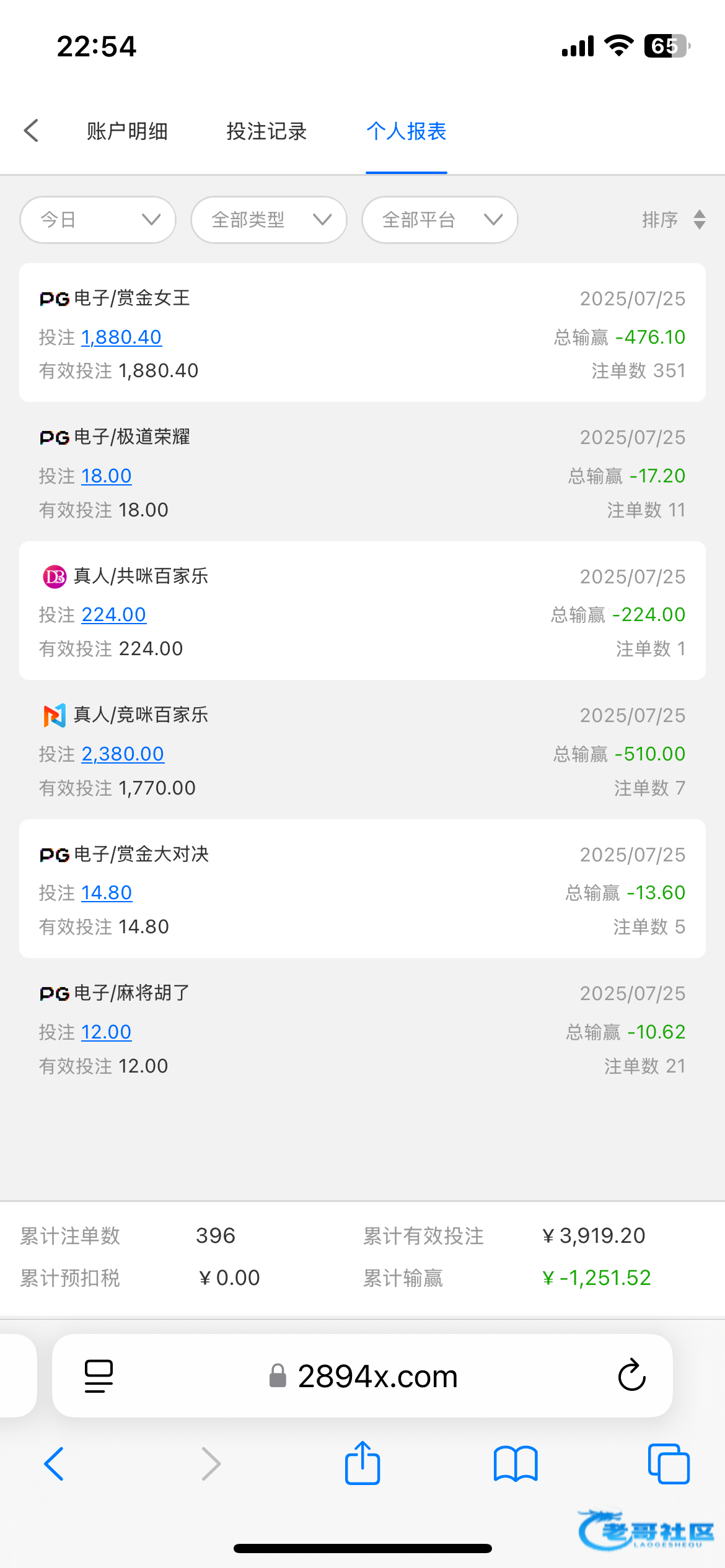
Task: Reload the page in the browser
Action: pos(632,1376)
